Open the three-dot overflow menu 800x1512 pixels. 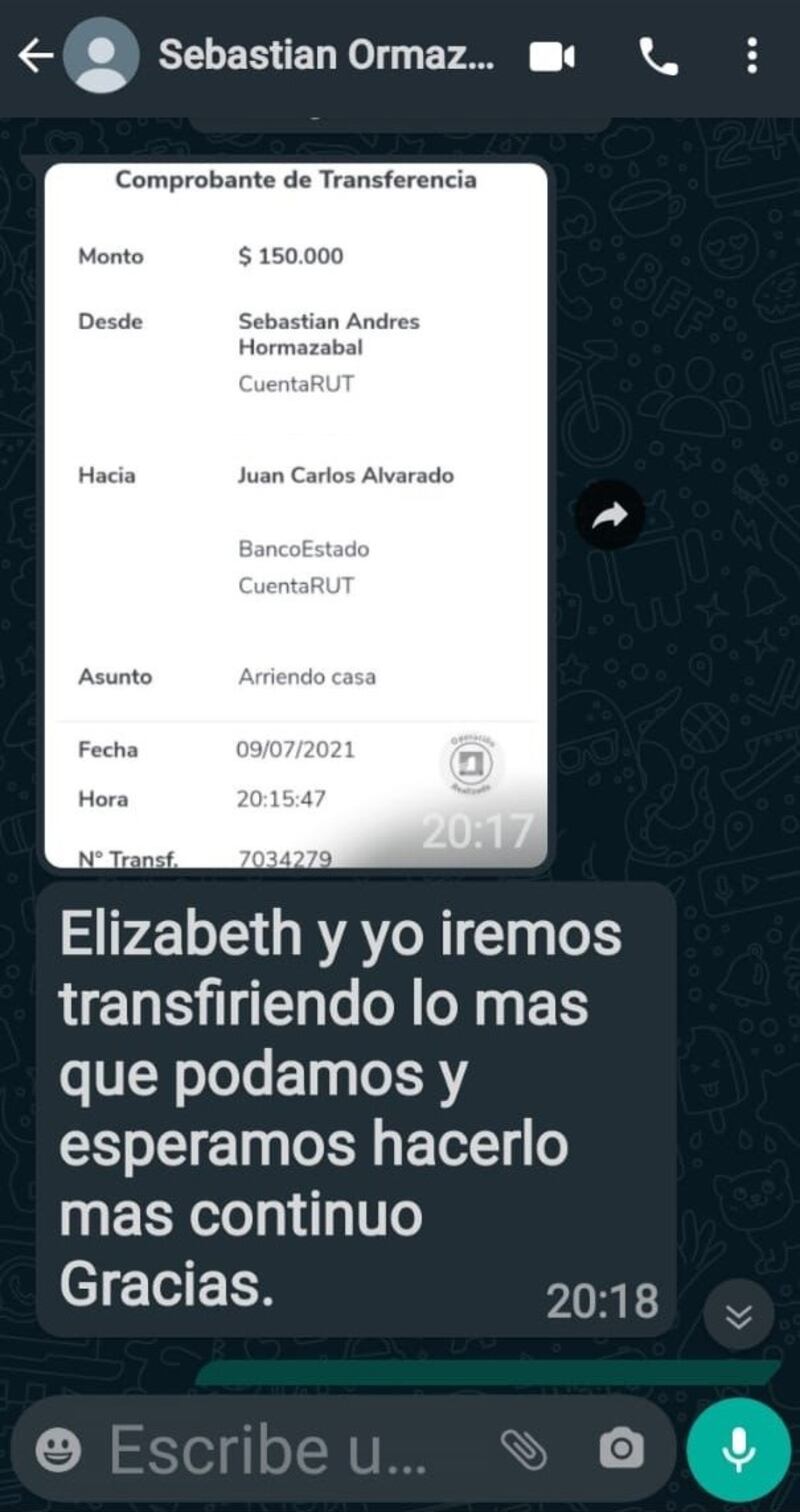coord(752,57)
